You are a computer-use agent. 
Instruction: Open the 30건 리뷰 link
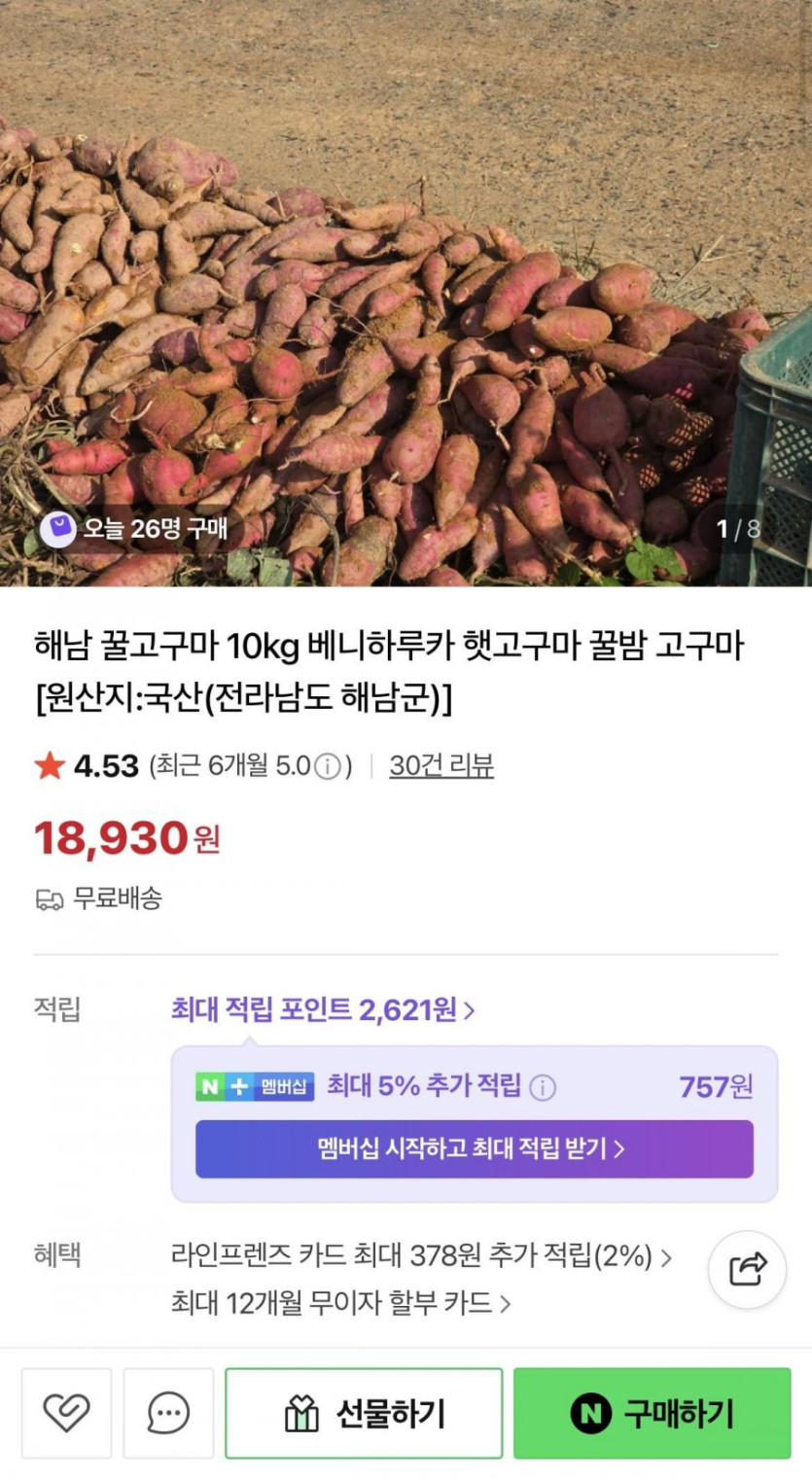pyautogui.click(x=441, y=766)
